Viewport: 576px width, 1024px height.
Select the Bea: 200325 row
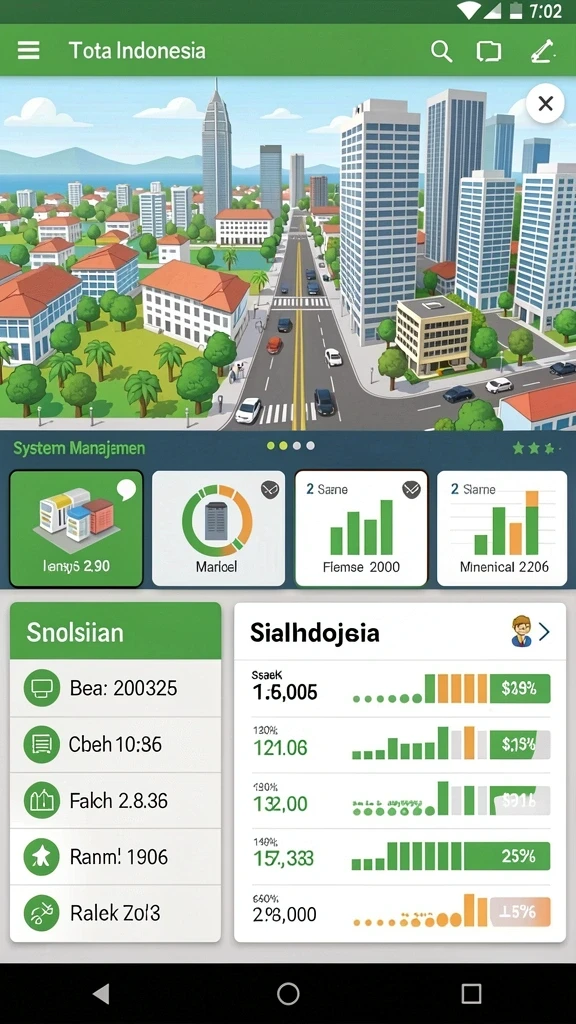pos(116,688)
